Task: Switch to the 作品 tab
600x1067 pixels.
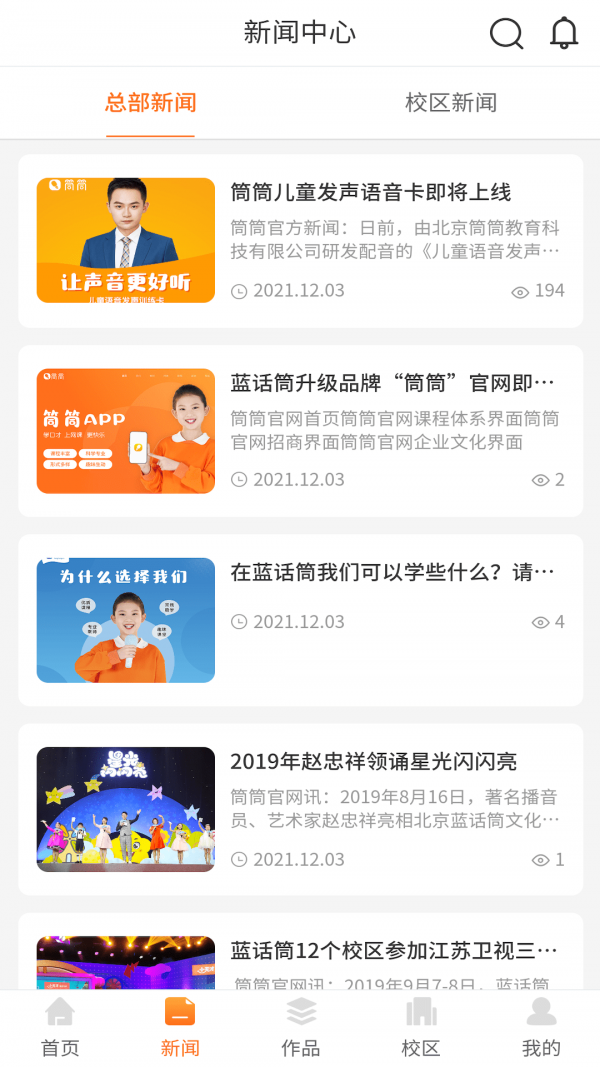Action: click(301, 1027)
